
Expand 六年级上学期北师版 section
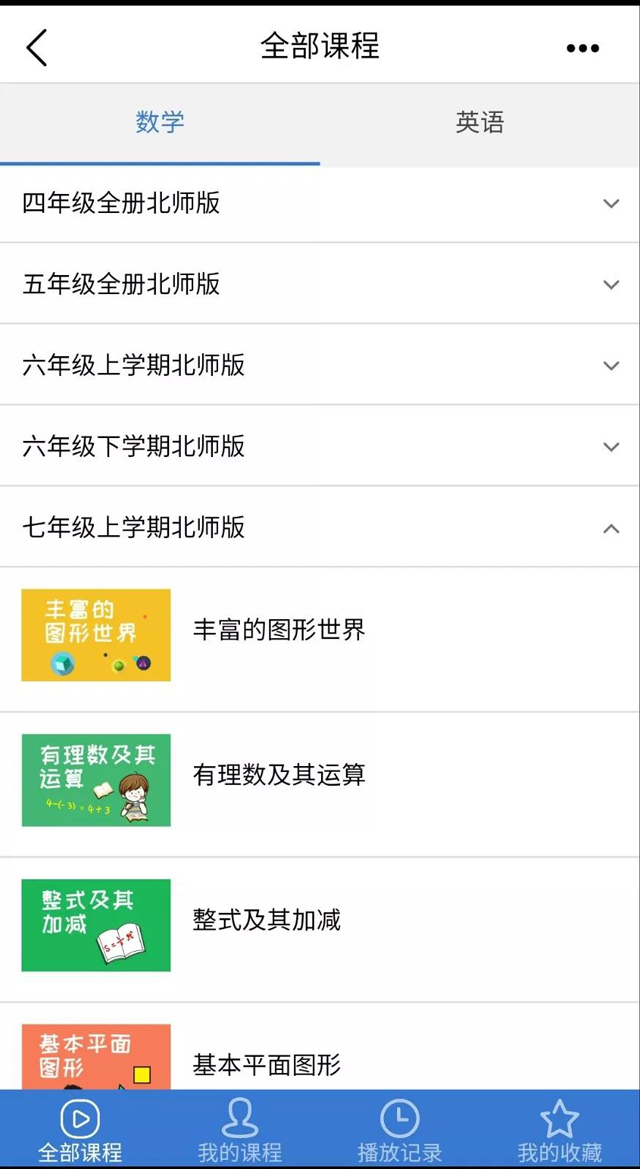320,366
